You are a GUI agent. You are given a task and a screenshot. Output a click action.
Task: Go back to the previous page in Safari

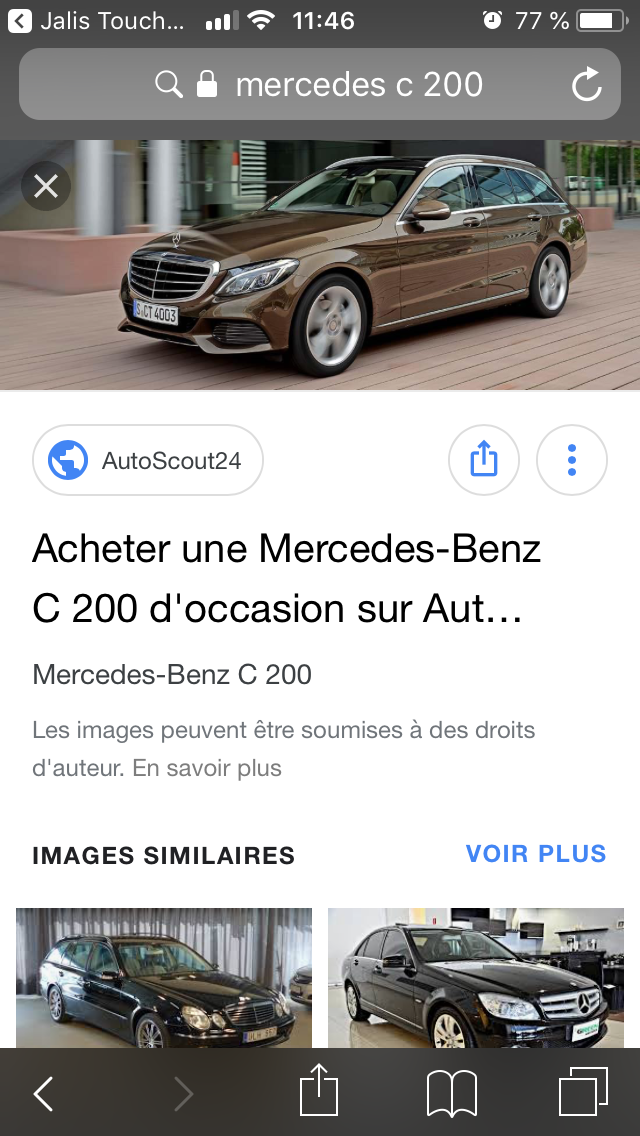(x=44, y=1093)
